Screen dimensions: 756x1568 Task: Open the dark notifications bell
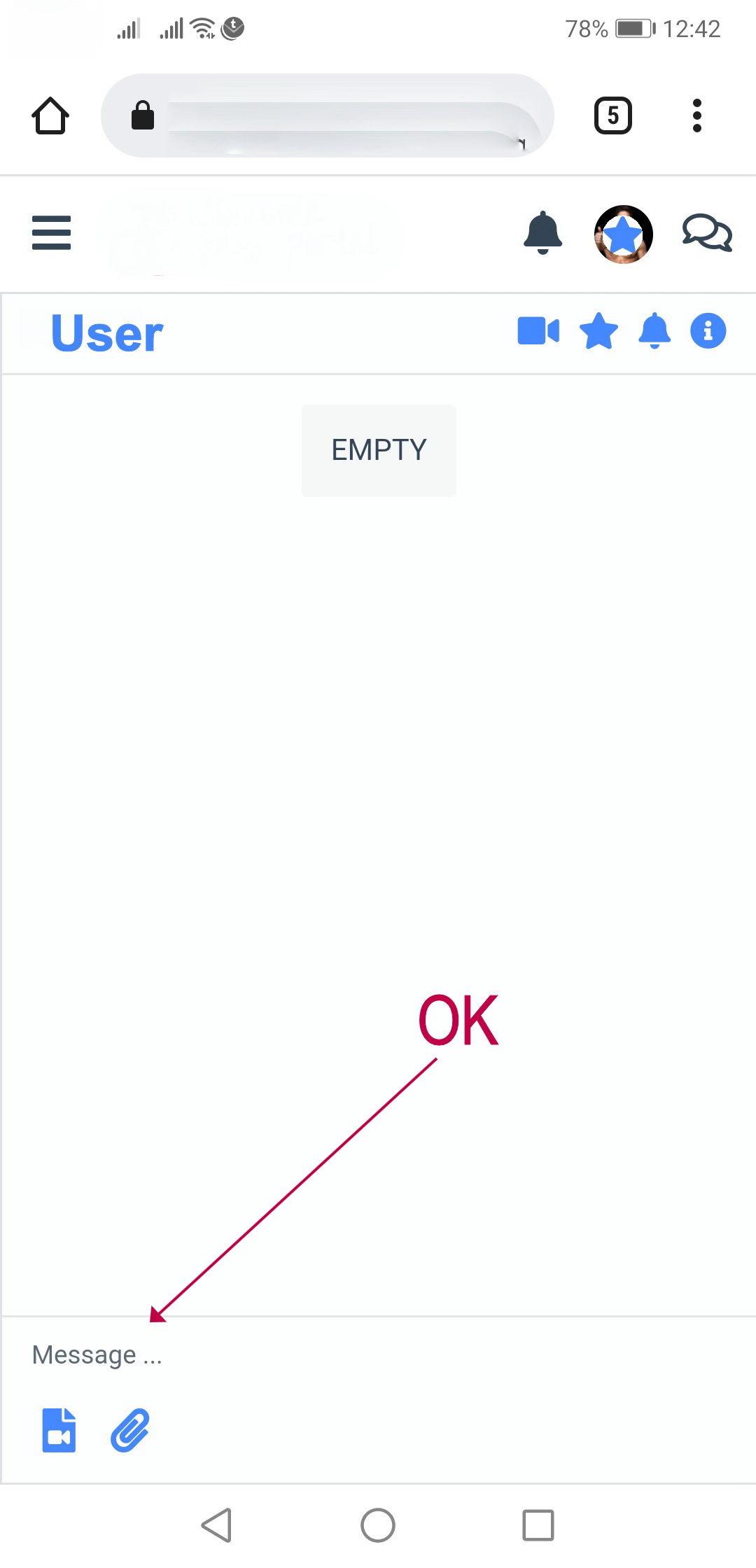point(542,232)
